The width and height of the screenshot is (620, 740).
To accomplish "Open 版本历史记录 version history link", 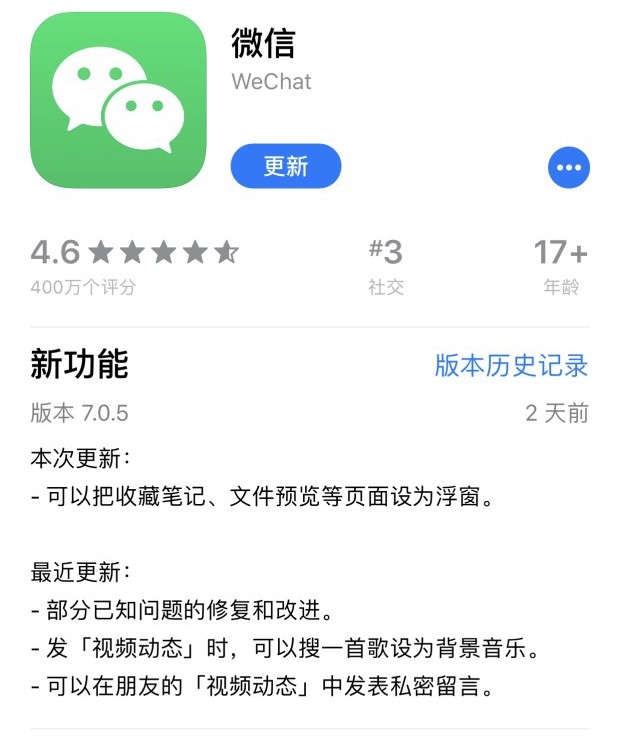I will (511, 365).
